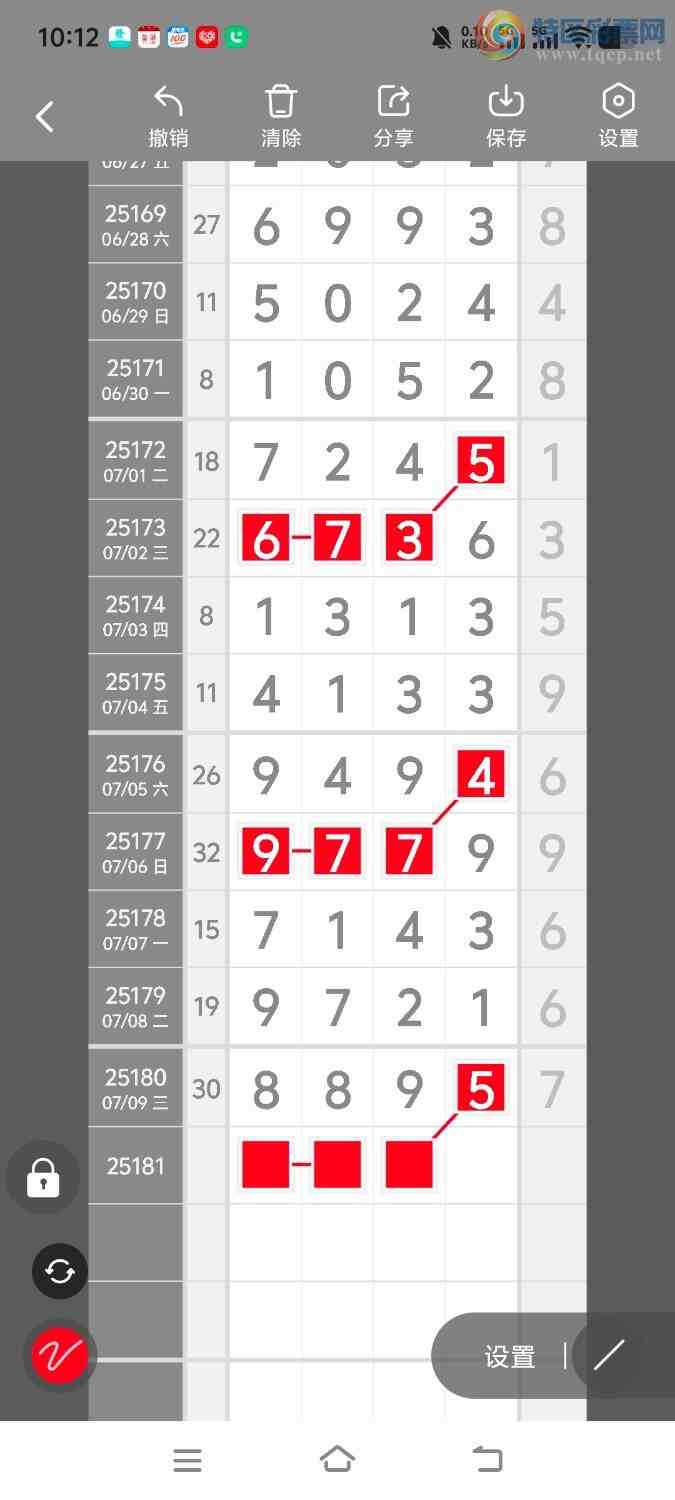Go to home screen via navigation bar
This screenshot has width=675, height=1500.
click(337, 1460)
